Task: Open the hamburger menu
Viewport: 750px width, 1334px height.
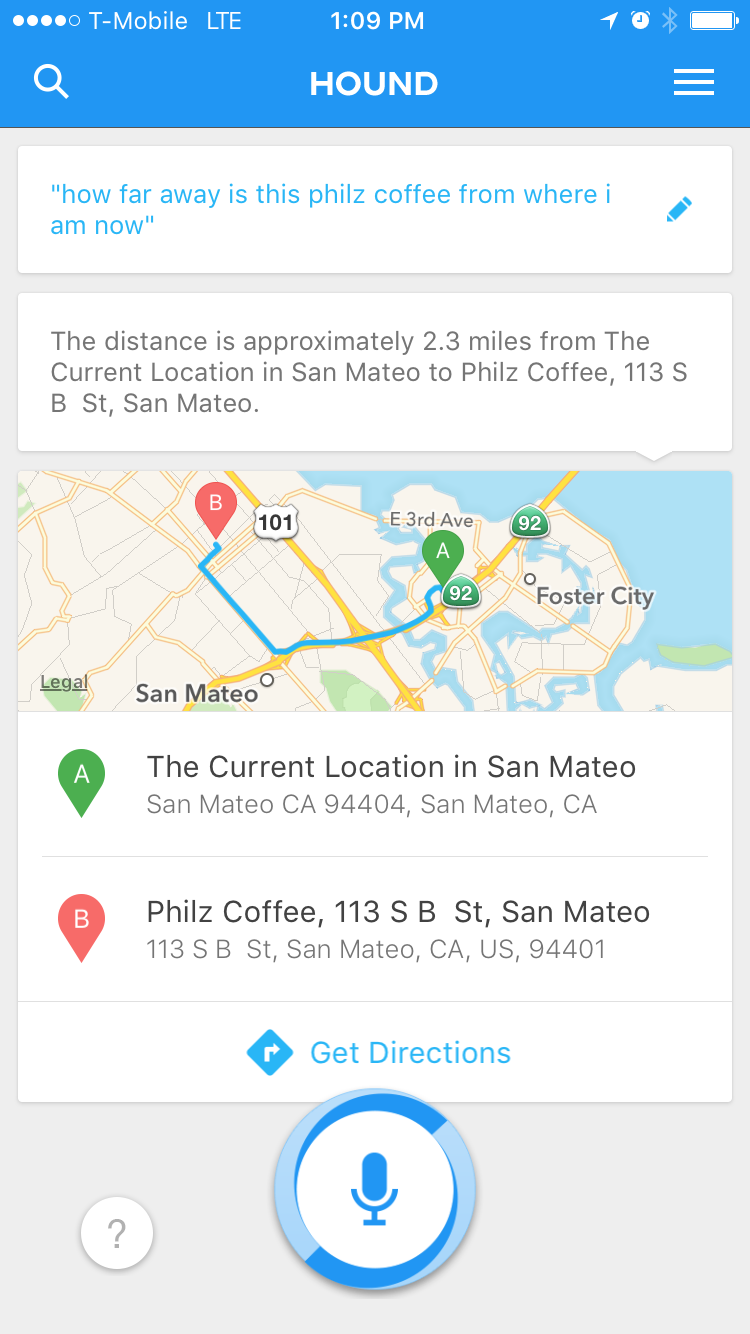Action: [x=694, y=82]
